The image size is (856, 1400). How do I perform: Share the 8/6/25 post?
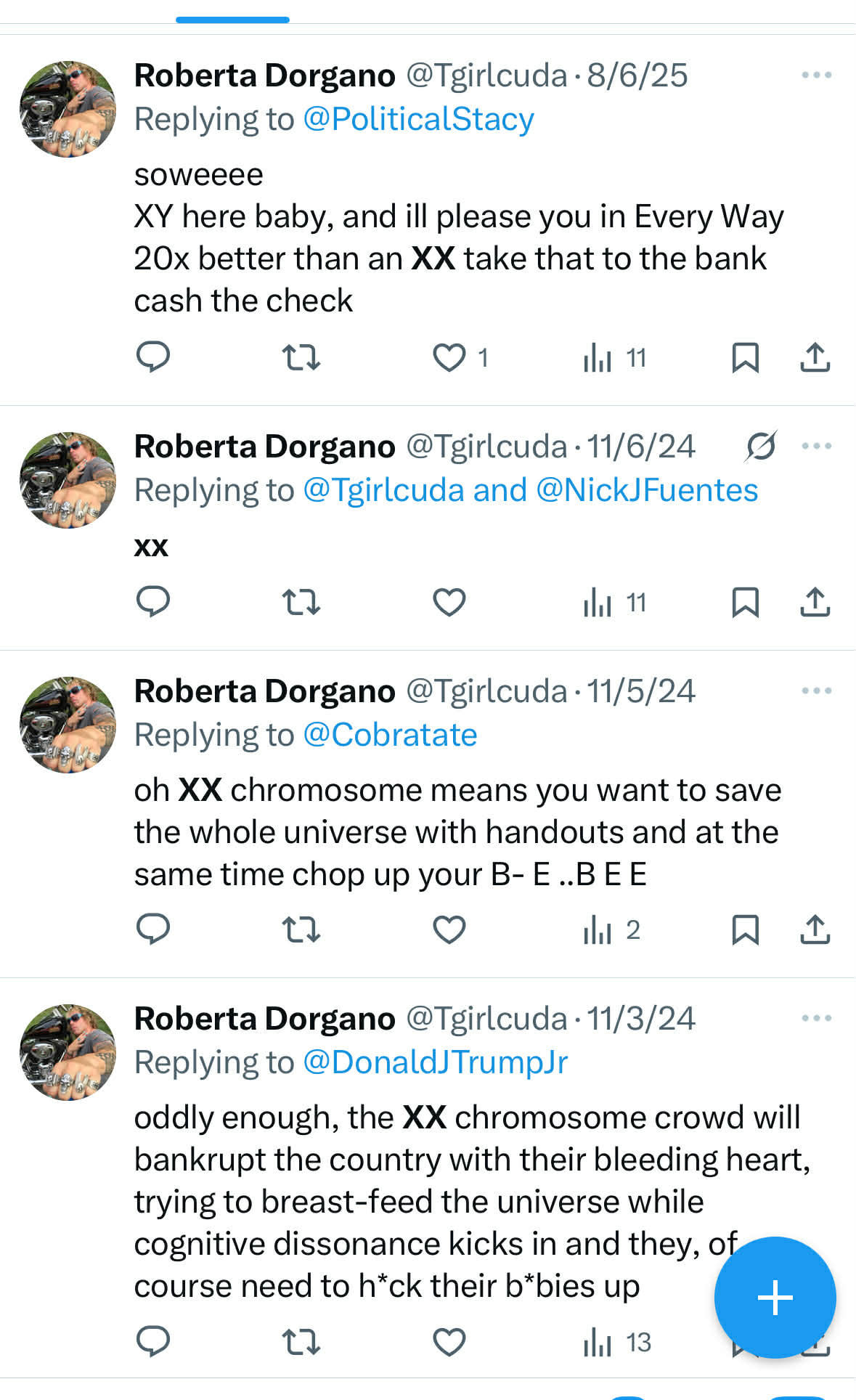815,357
